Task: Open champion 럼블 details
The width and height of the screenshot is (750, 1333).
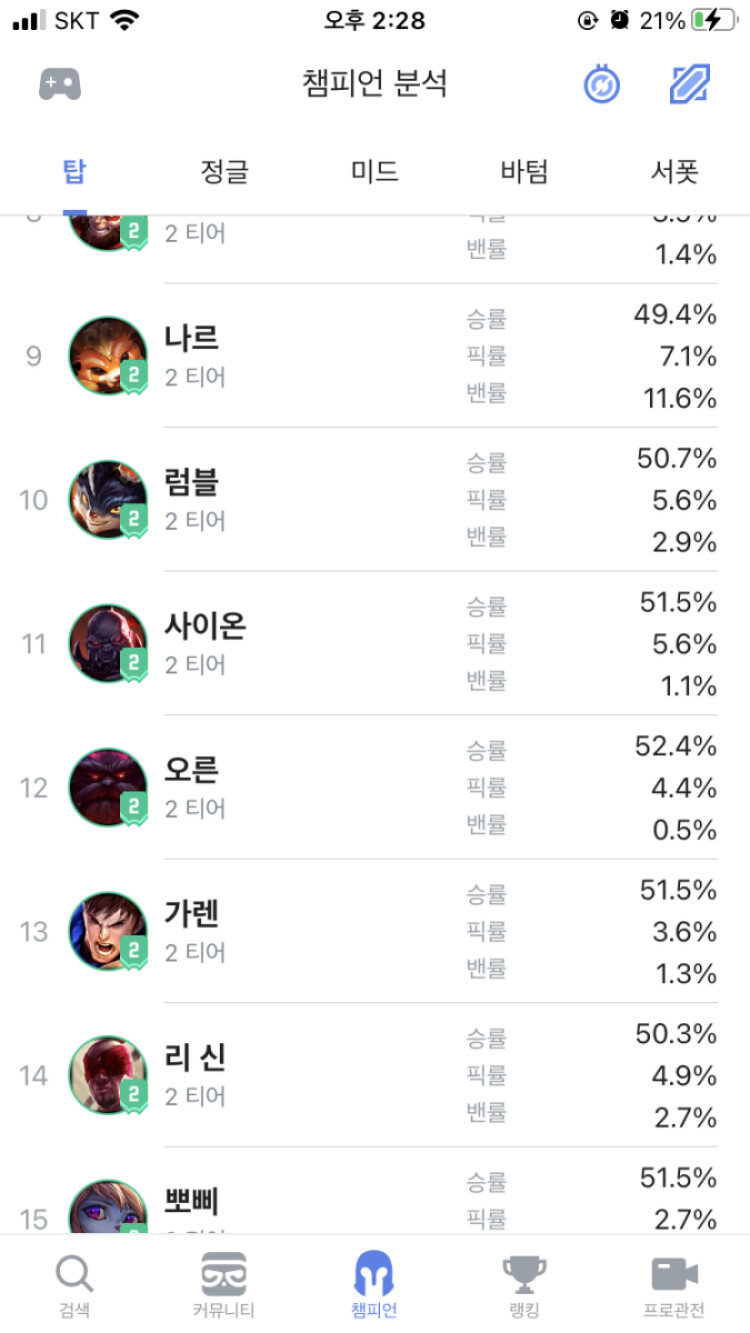Action: point(375,500)
